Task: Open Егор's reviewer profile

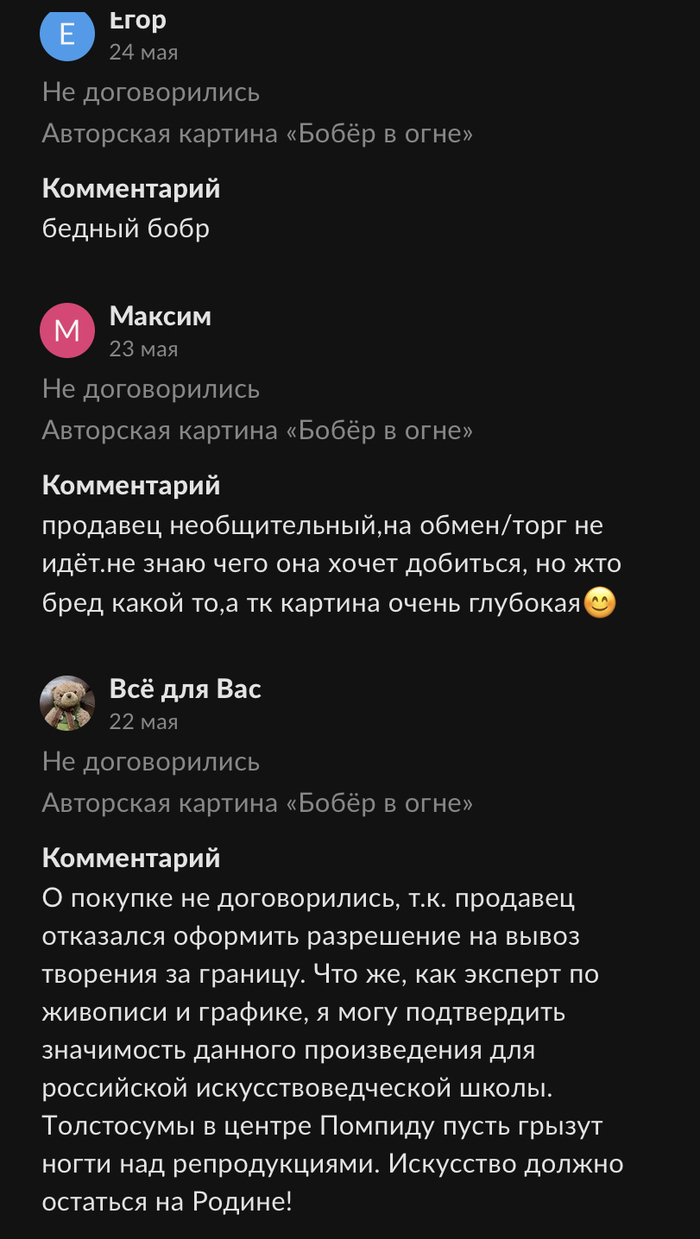Action: [x=67, y=32]
